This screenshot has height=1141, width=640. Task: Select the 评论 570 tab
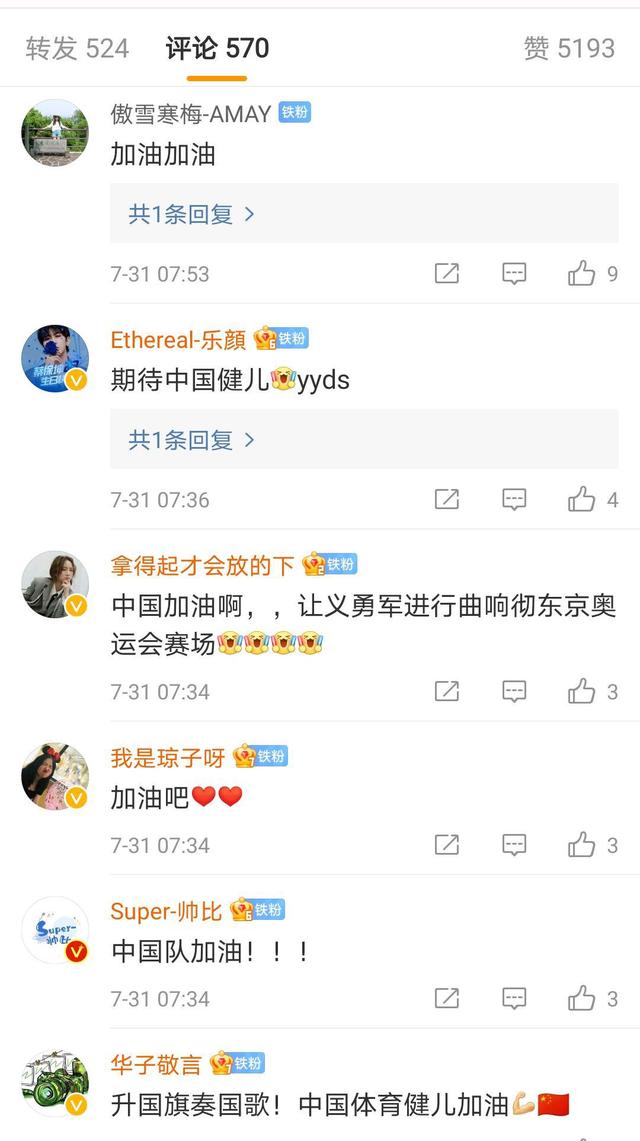[x=217, y=48]
